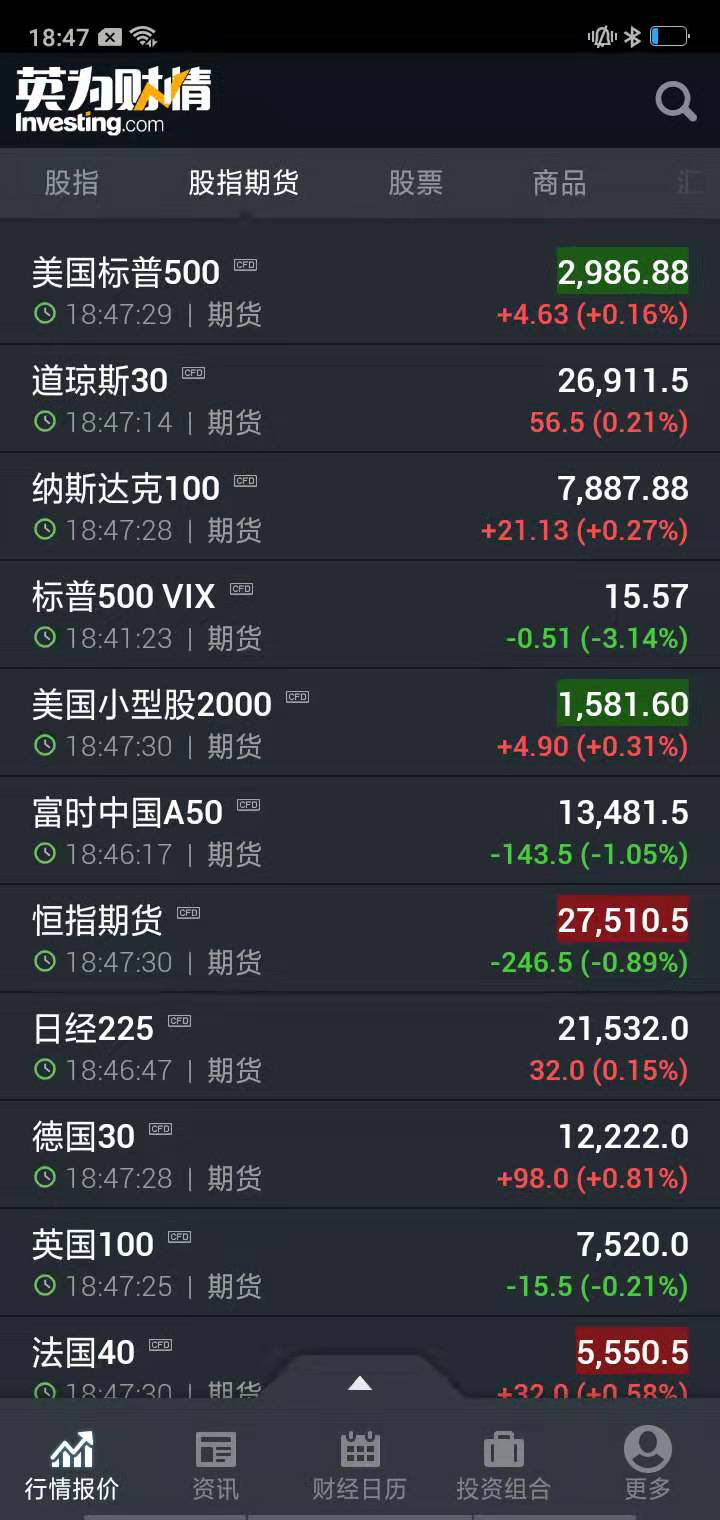
Task: Tap the highlighted green price of 美国小型股2000
Action: point(622,704)
